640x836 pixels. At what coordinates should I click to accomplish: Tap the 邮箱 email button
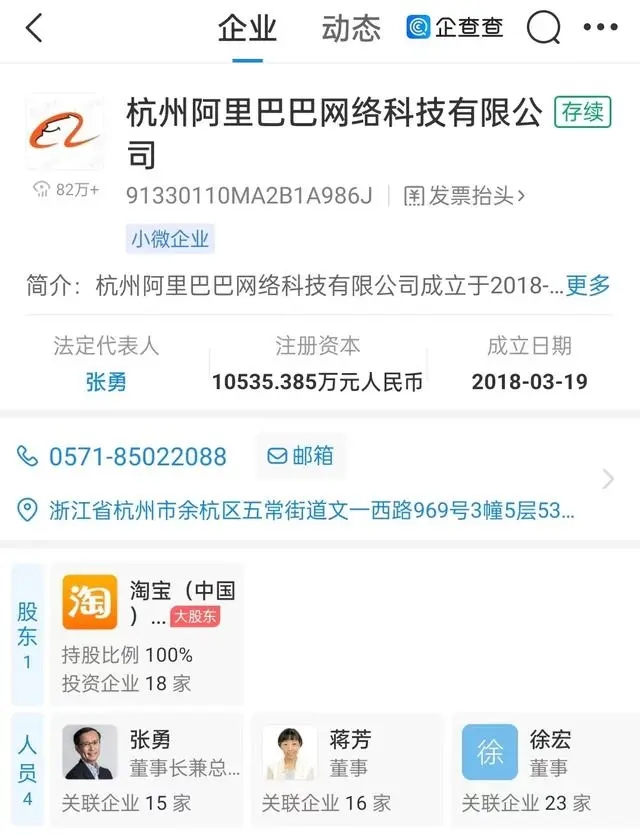(x=300, y=456)
